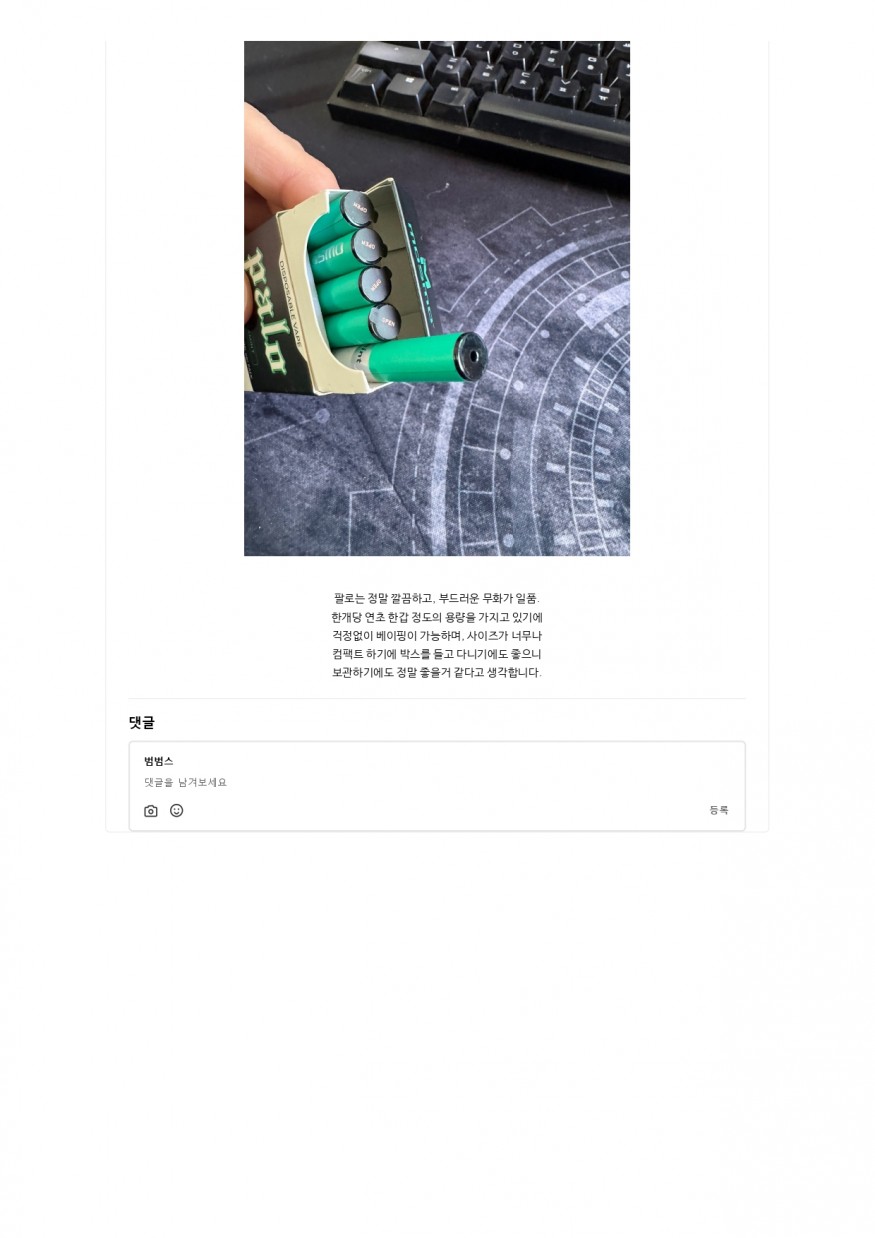Attach a photo with the camera icon
Screen dimensions: 875x1238
[x=151, y=811]
